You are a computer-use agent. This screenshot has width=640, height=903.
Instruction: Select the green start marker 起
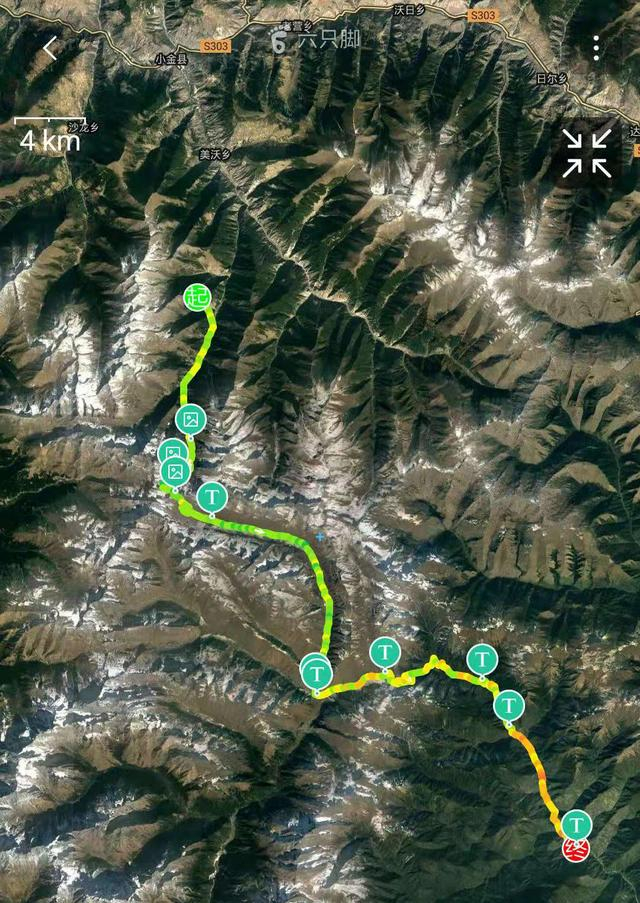197,296
